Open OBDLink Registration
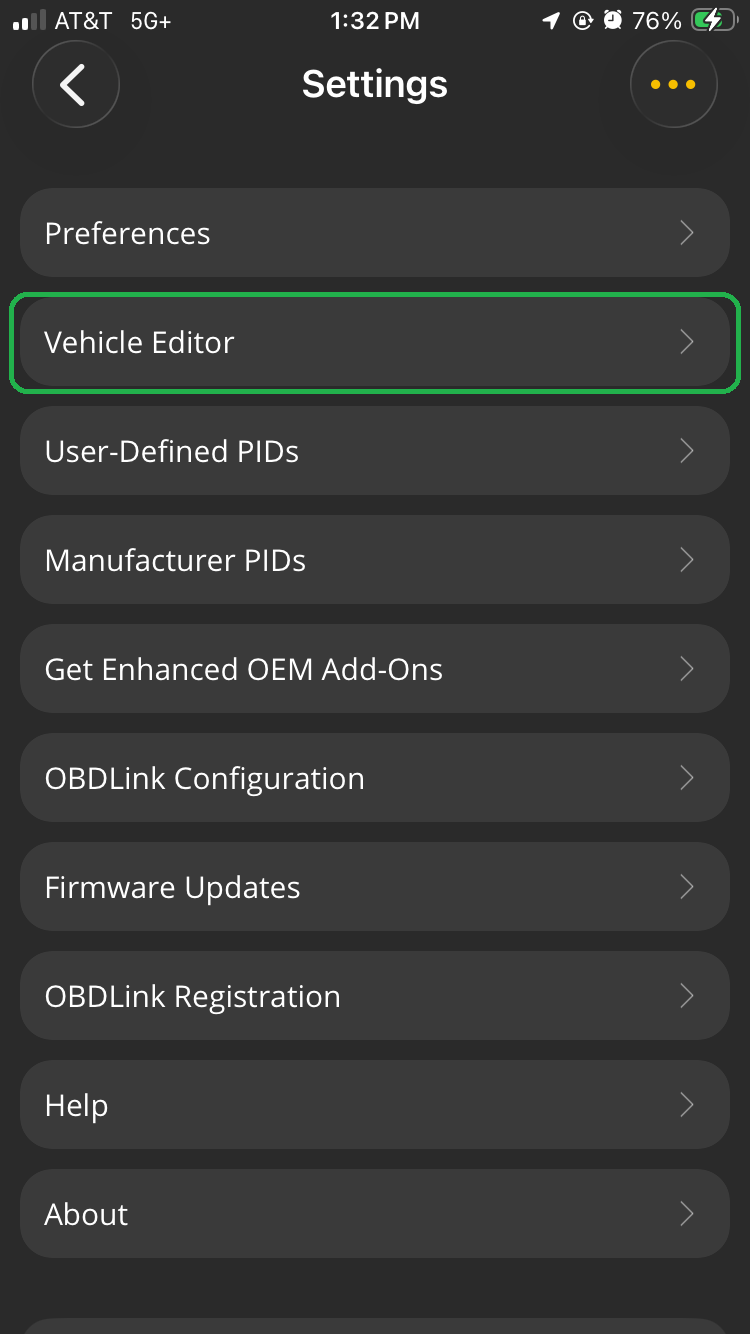The height and width of the screenshot is (1334, 750). 375,995
